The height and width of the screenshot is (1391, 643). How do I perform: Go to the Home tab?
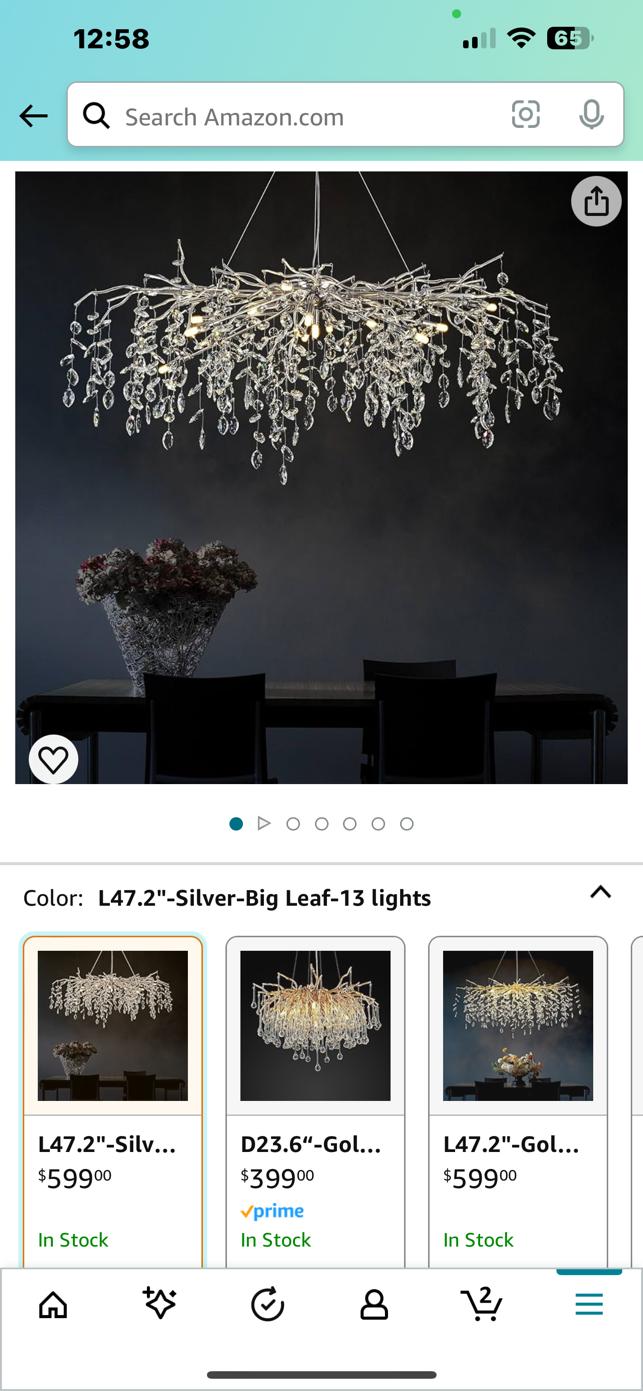[53, 1304]
